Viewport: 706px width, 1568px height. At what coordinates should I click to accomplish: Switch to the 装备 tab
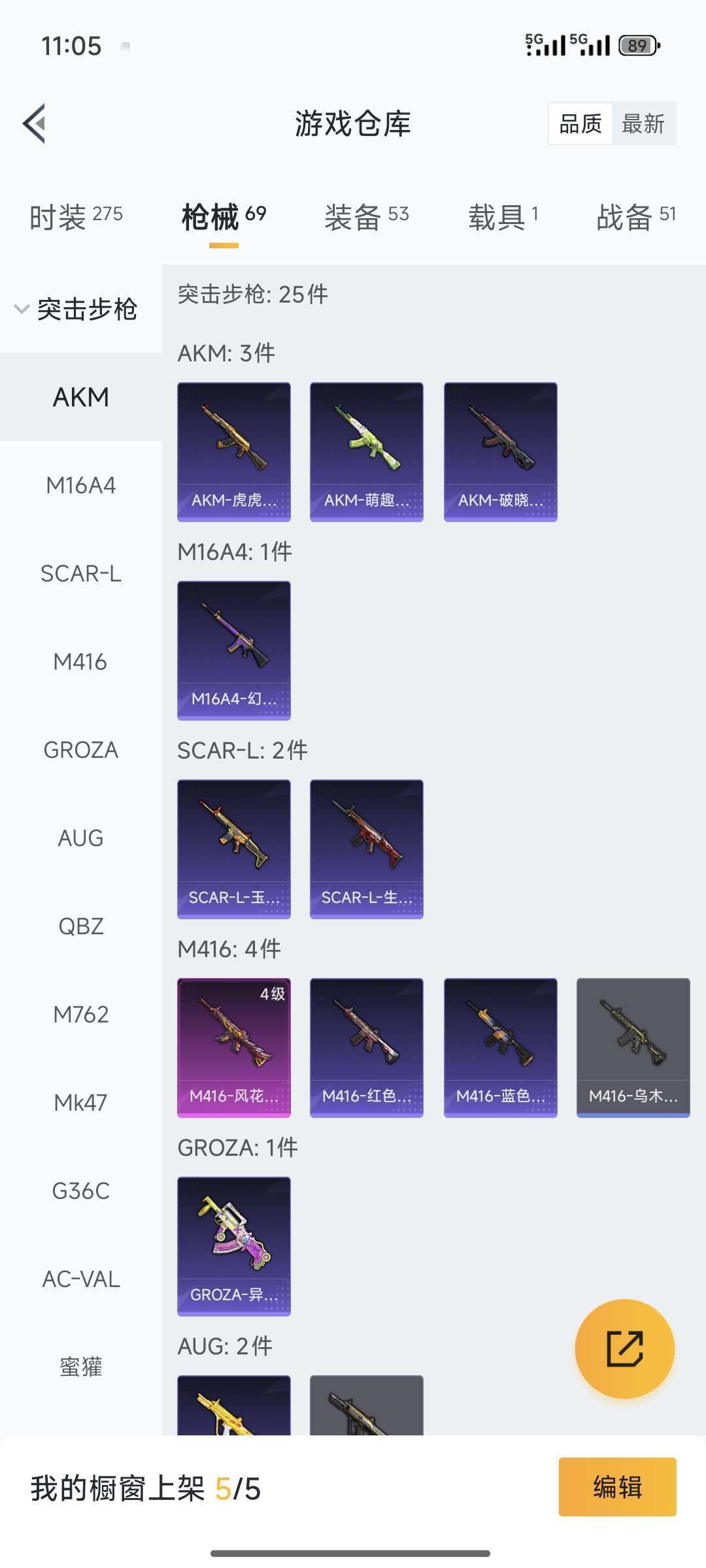point(367,217)
